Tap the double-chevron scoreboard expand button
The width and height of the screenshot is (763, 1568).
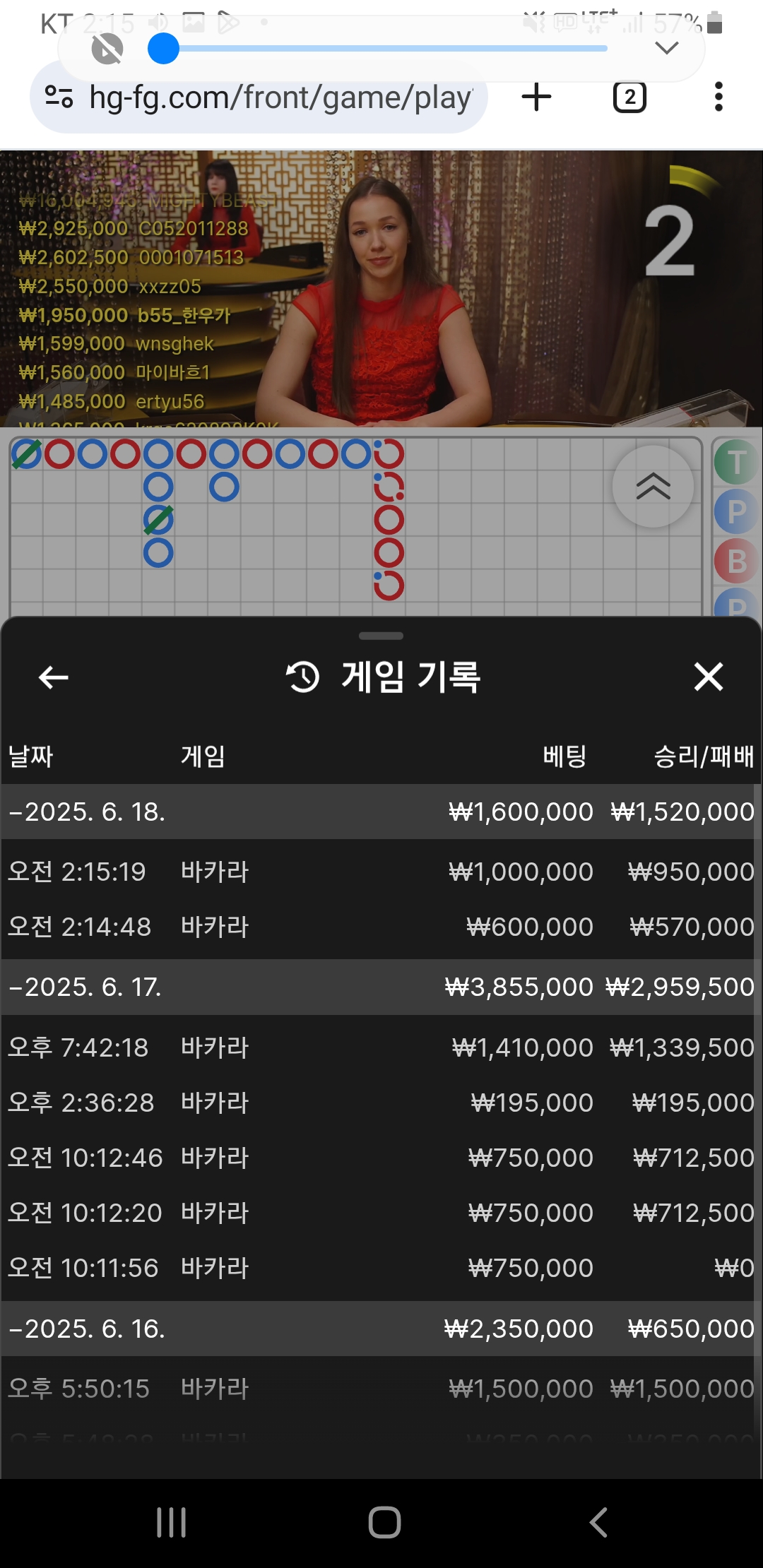pyautogui.click(x=653, y=486)
